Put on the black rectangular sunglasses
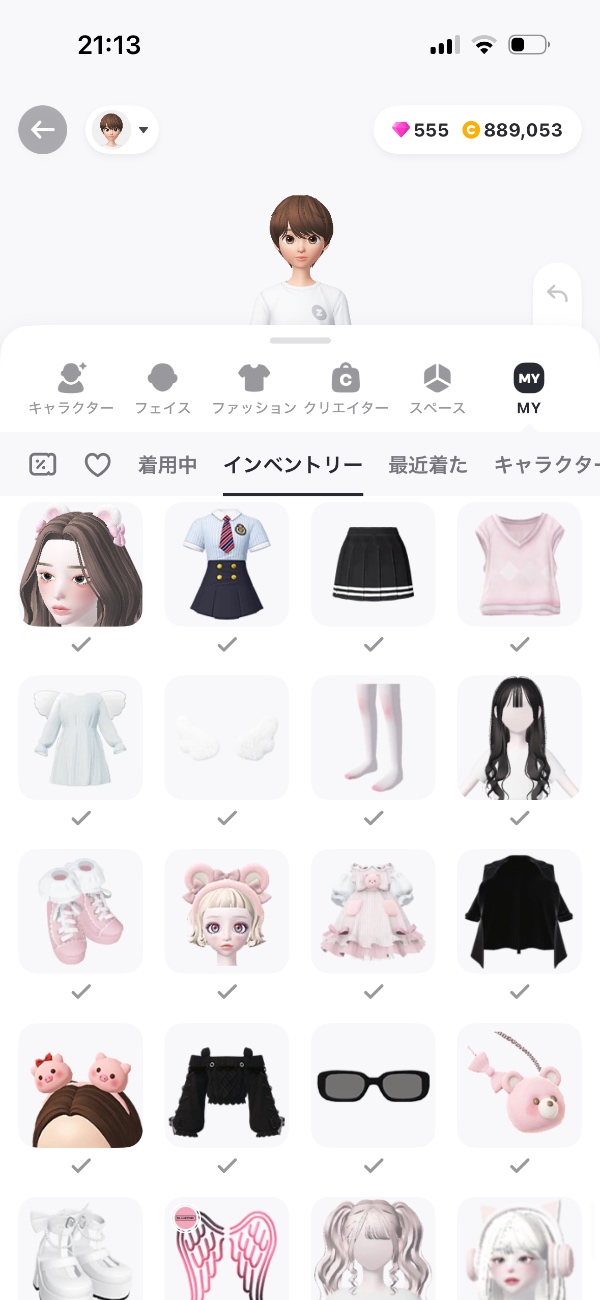 (x=373, y=1085)
